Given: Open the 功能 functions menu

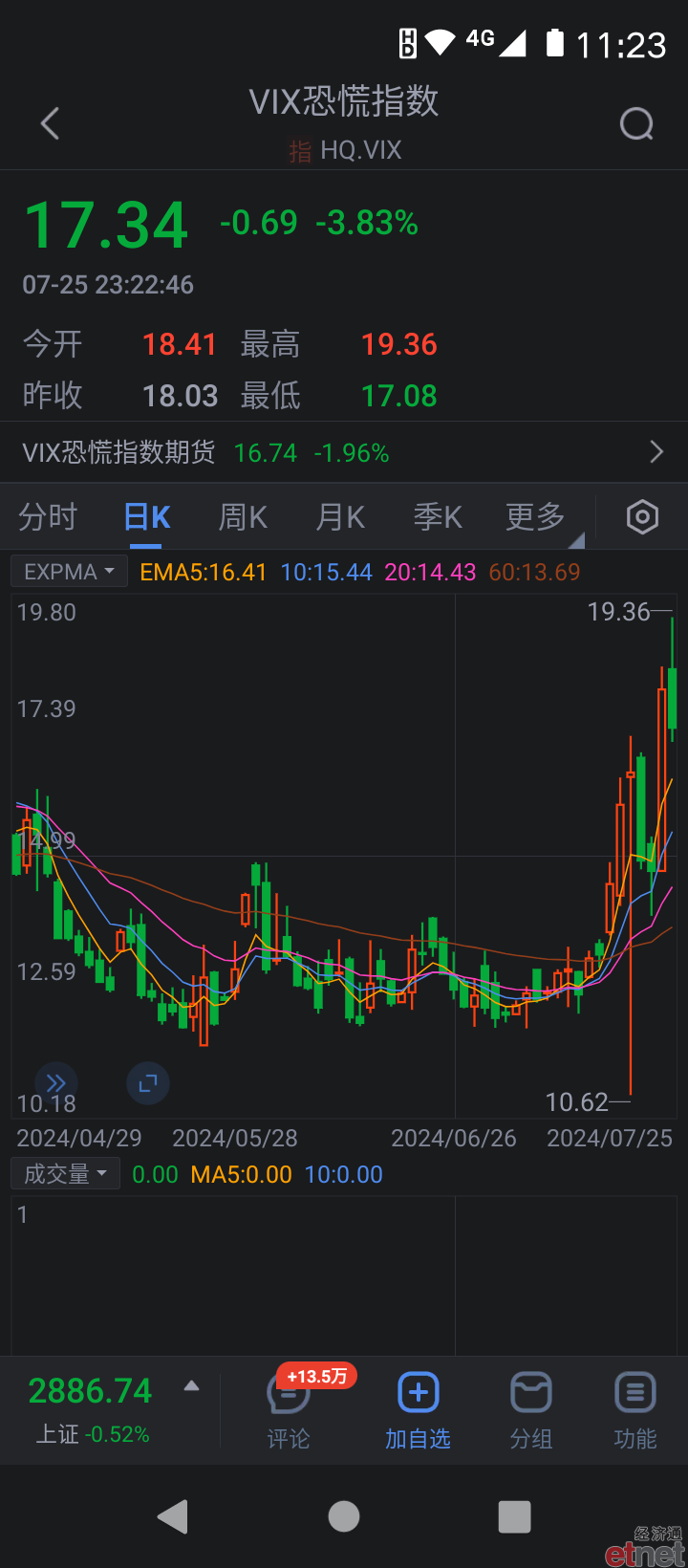Looking at the screenshot, I should coord(635,1410).
